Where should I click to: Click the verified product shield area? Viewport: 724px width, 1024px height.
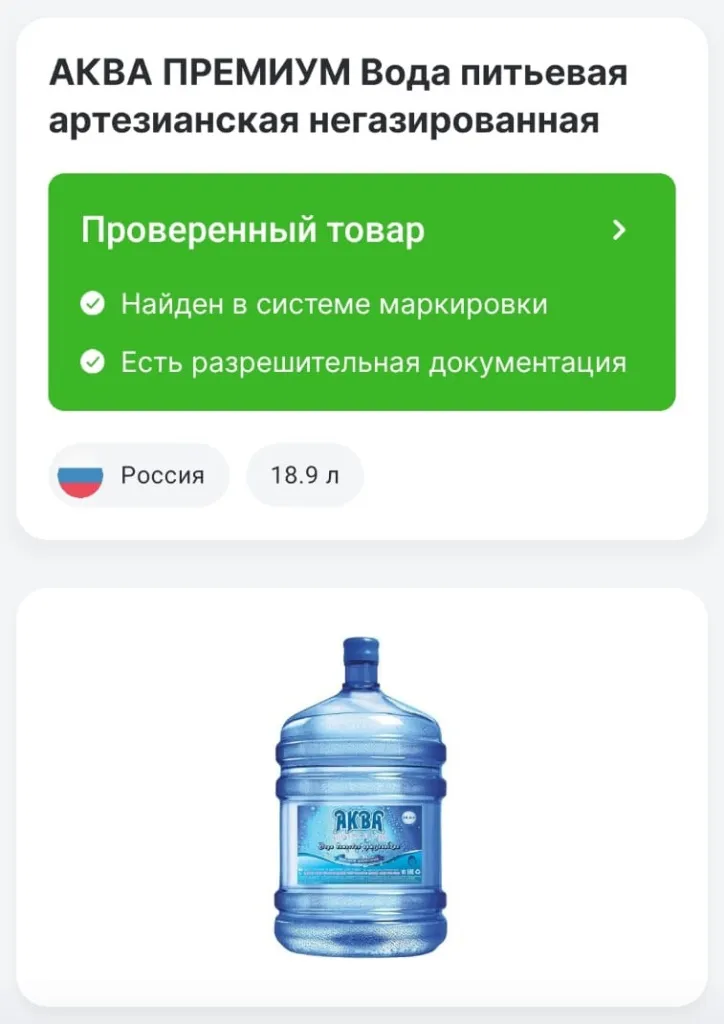click(362, 290)
